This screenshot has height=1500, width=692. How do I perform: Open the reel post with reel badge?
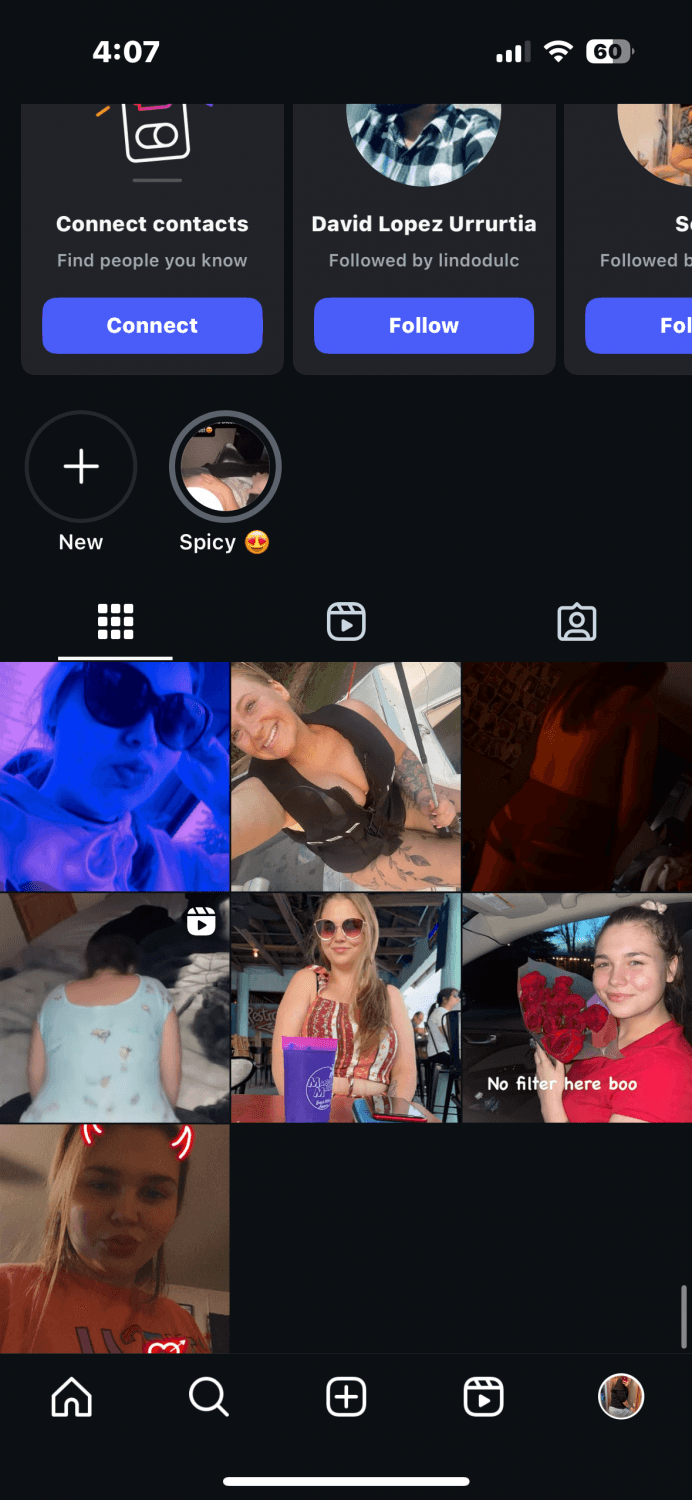coord(114,1008)
